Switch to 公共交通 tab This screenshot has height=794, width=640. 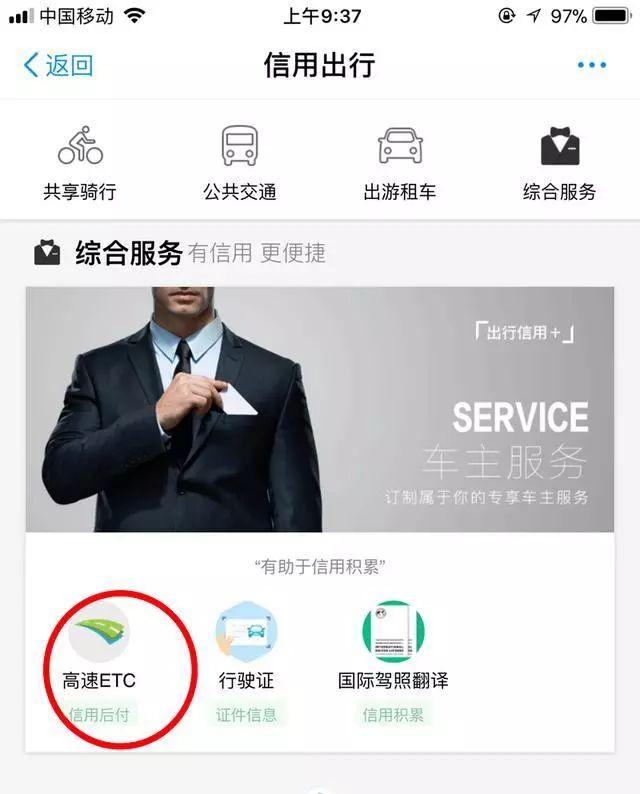point(240,163)
